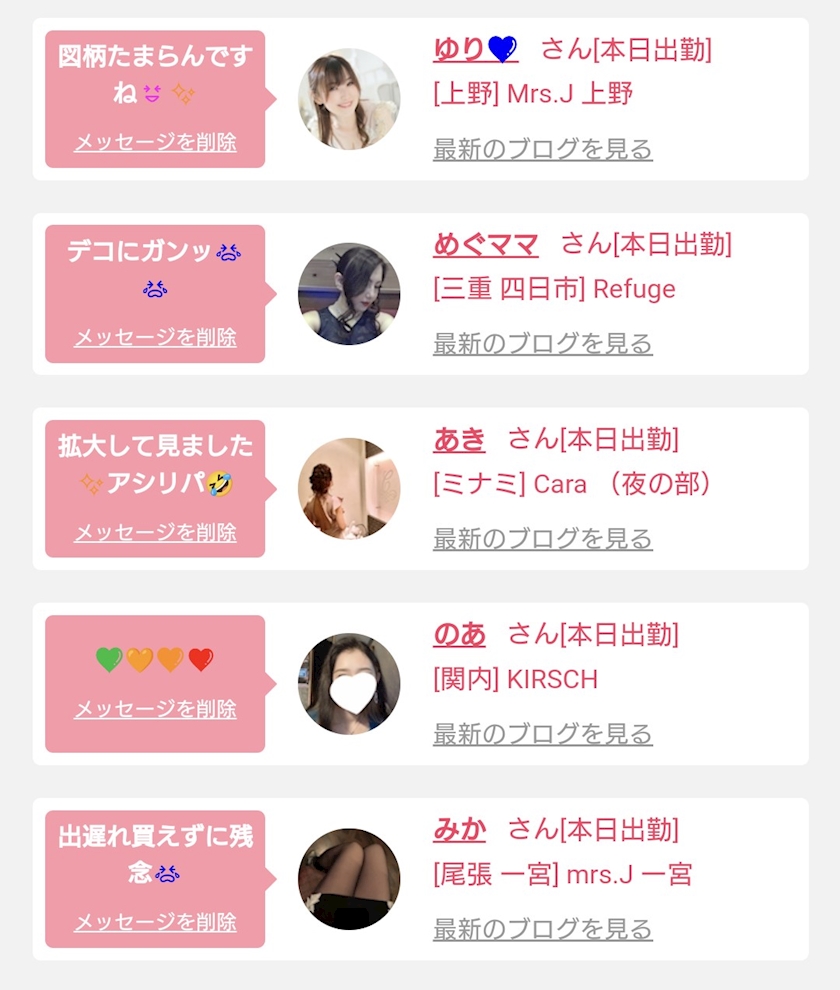Open みか's profile name link
This screenshot has width=840, height=990.
459,829
